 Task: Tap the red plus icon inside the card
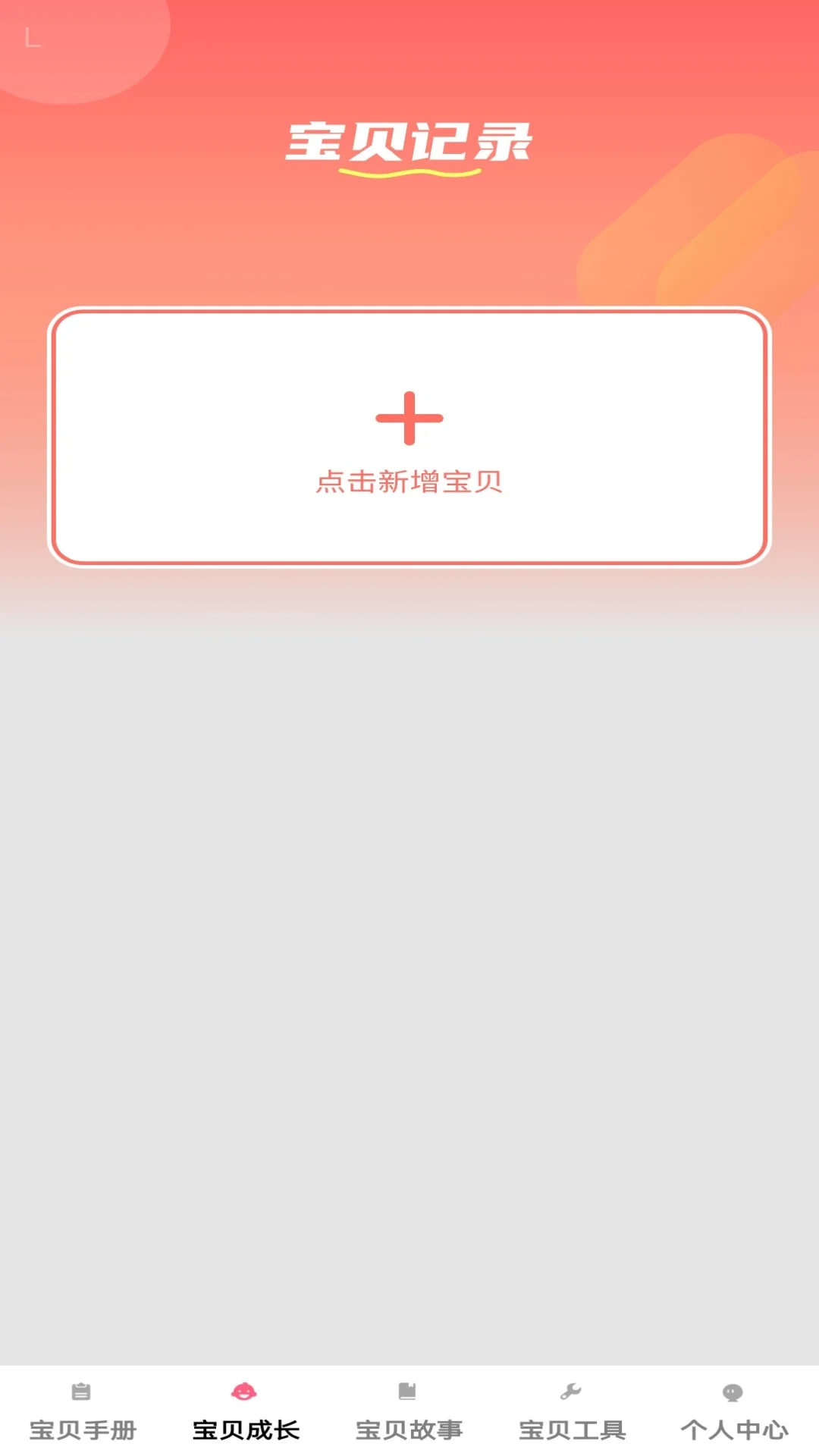[x=409, y=419]
